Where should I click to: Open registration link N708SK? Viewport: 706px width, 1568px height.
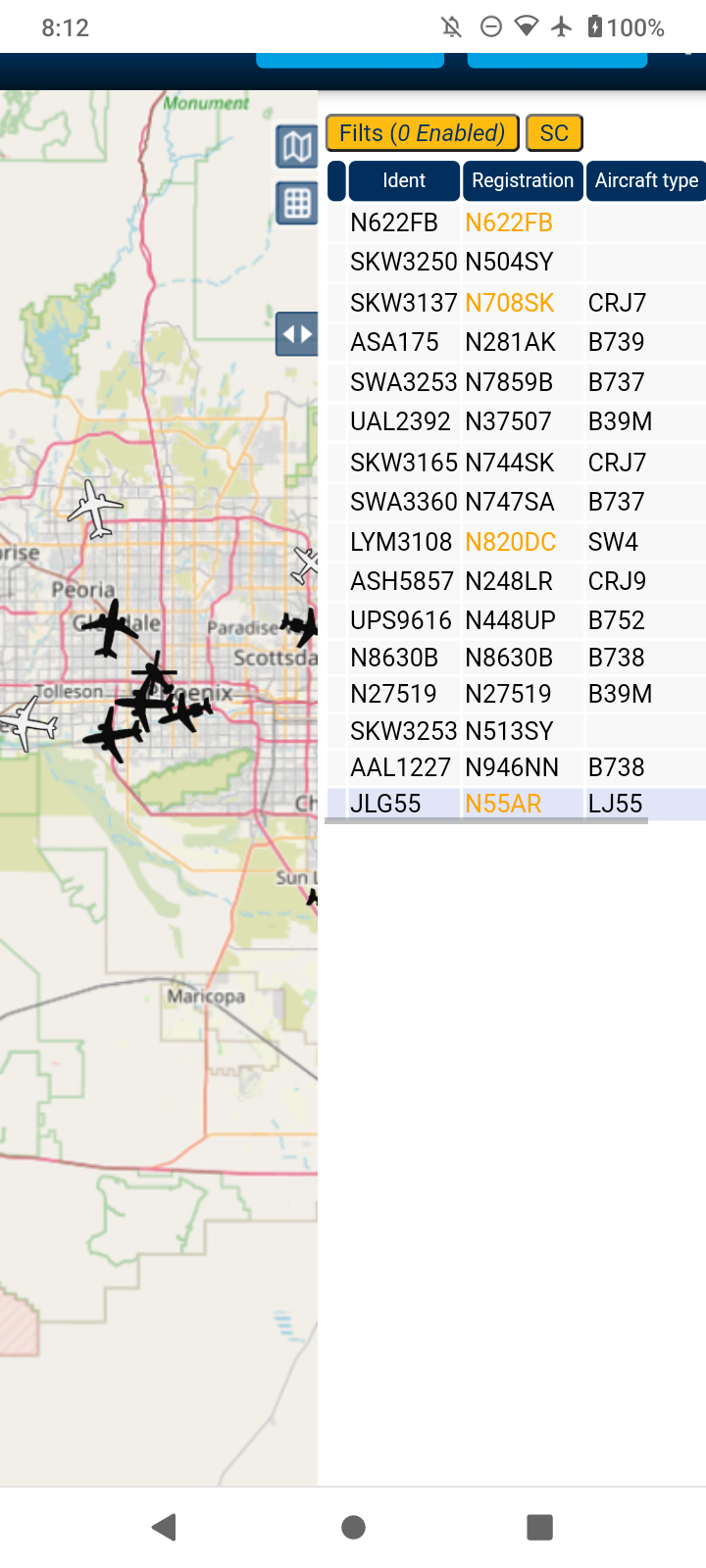pyautogui.click(x=510, y=303)
